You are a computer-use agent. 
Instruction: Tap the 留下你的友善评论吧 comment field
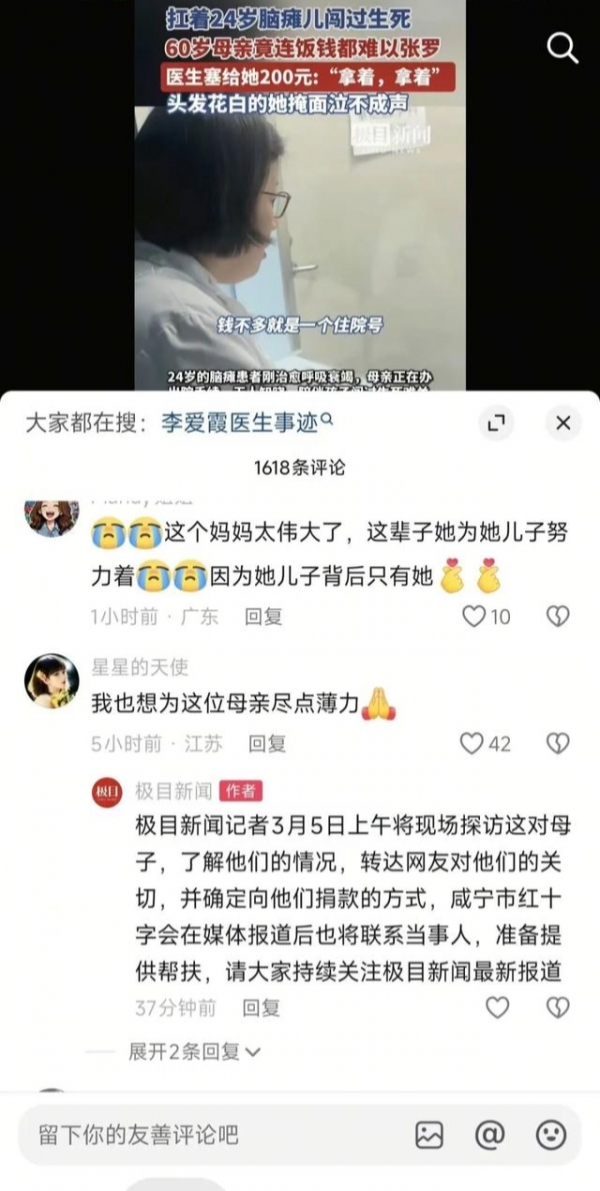tap(200, 1134)
